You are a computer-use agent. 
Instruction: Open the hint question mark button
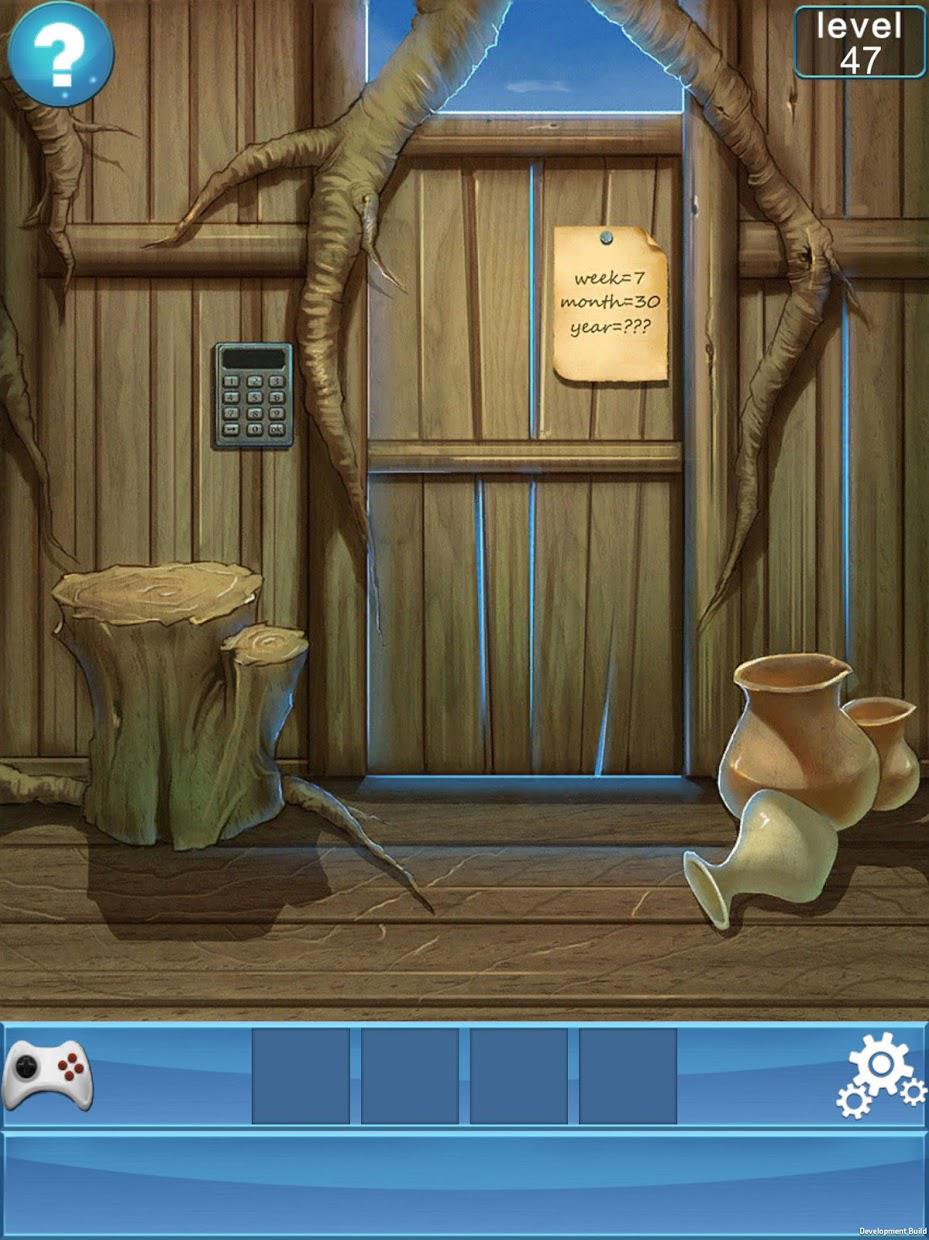pos(61,54)
